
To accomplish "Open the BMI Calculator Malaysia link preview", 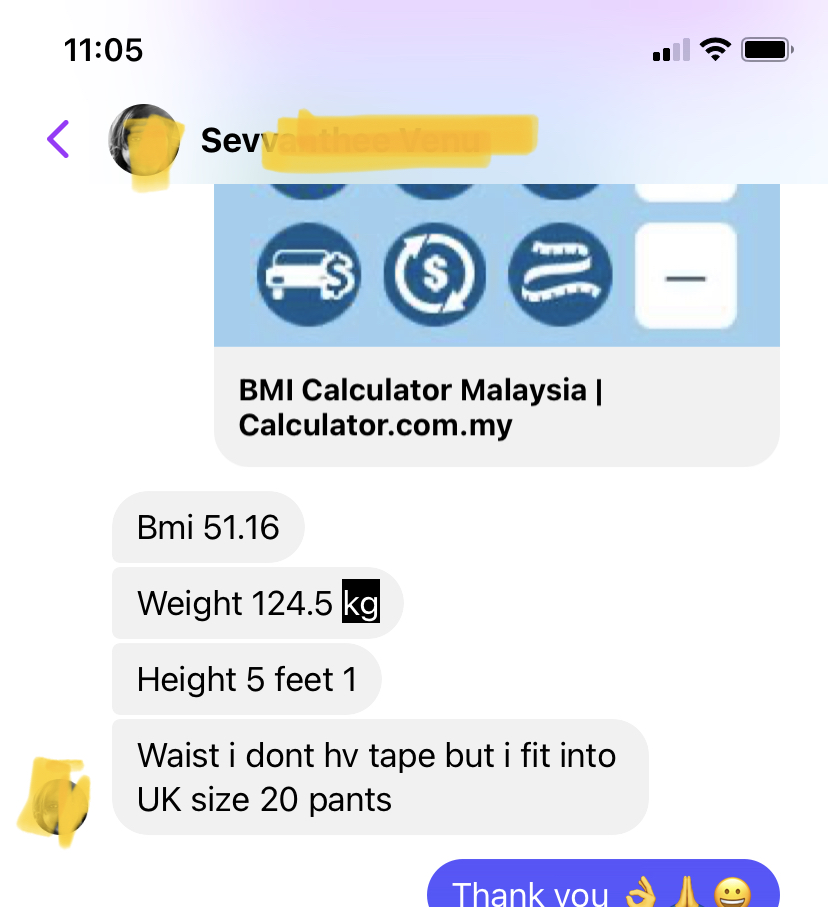I will click(x=496, y=407).
